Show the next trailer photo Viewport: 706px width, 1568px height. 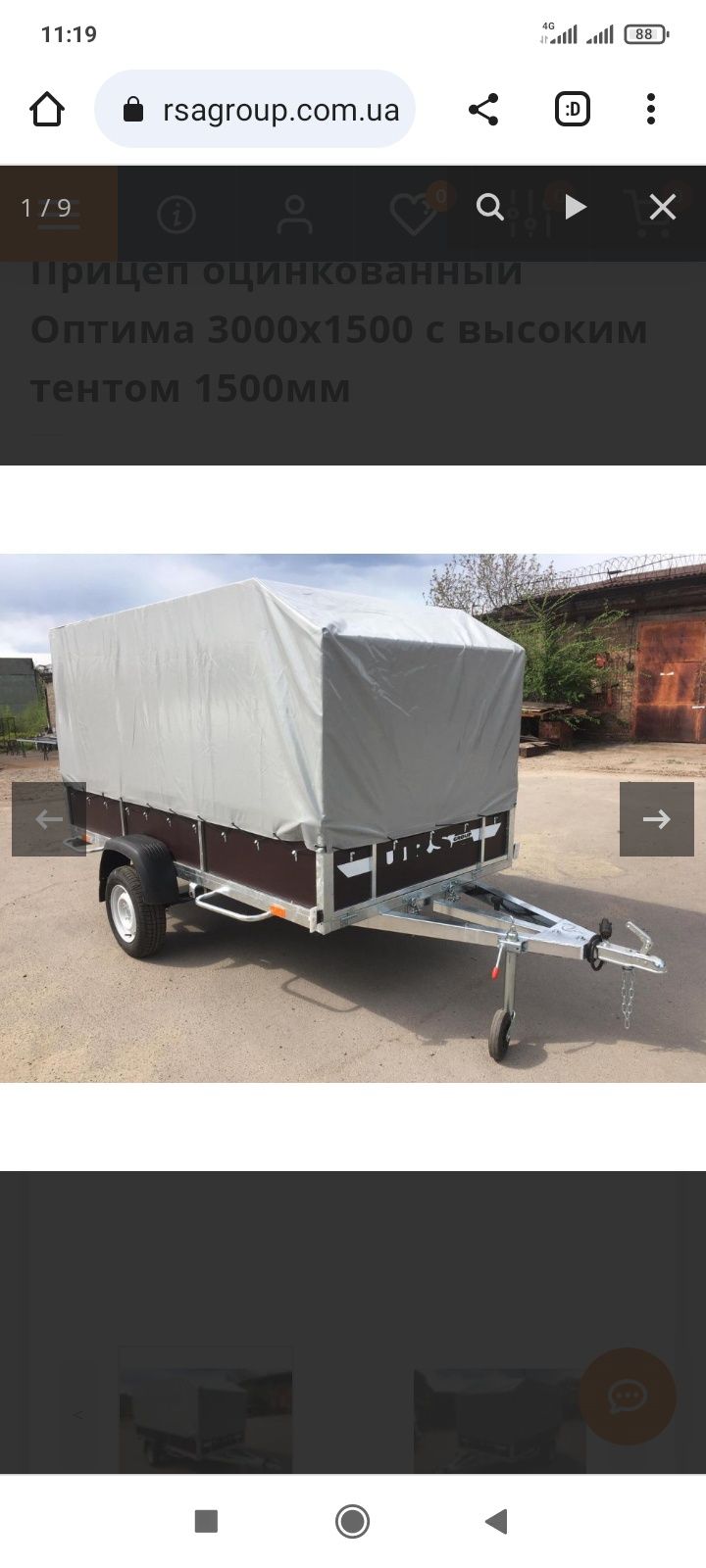(x=656, y=819)
